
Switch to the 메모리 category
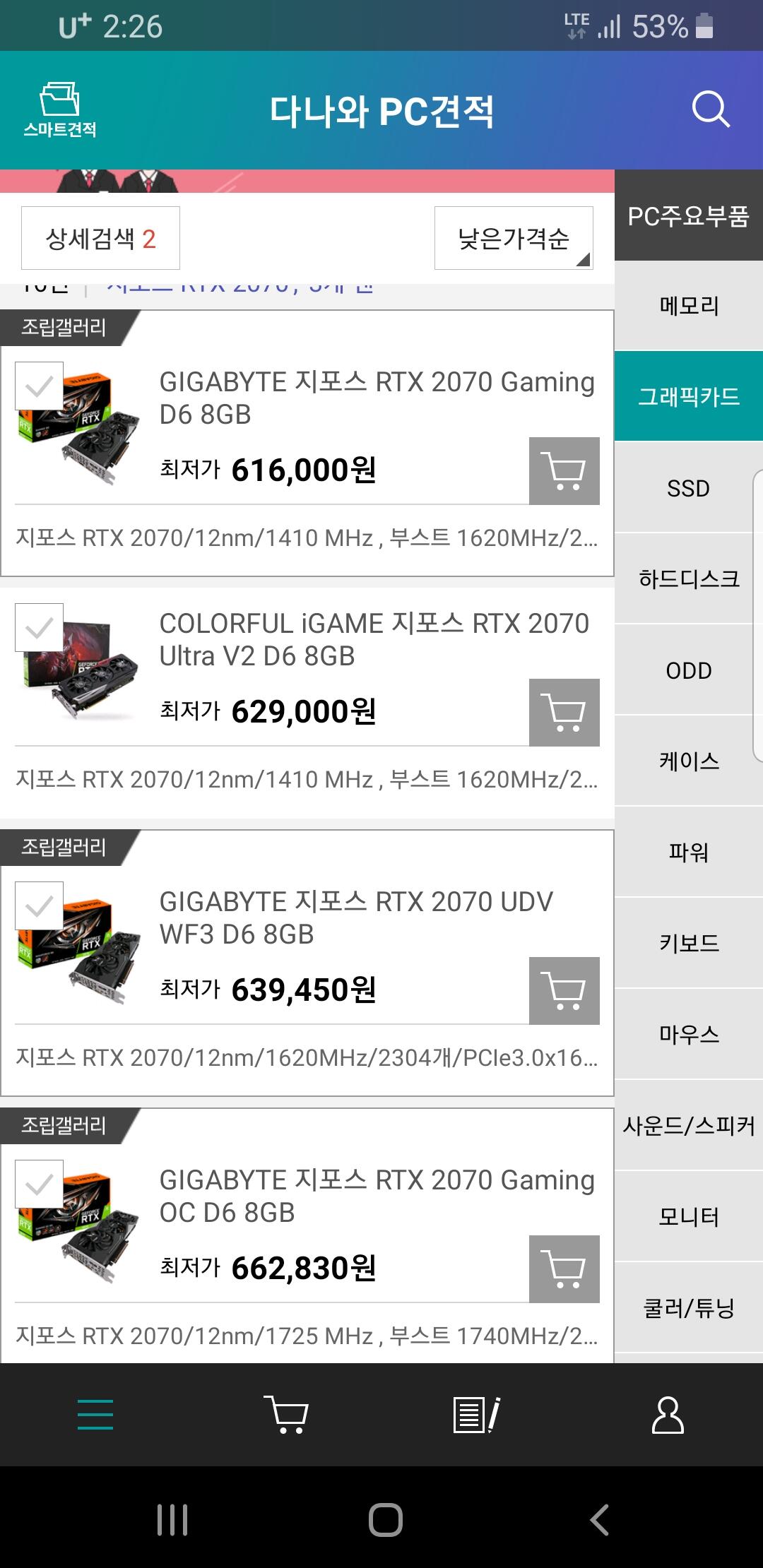click(x=689, y=306)
